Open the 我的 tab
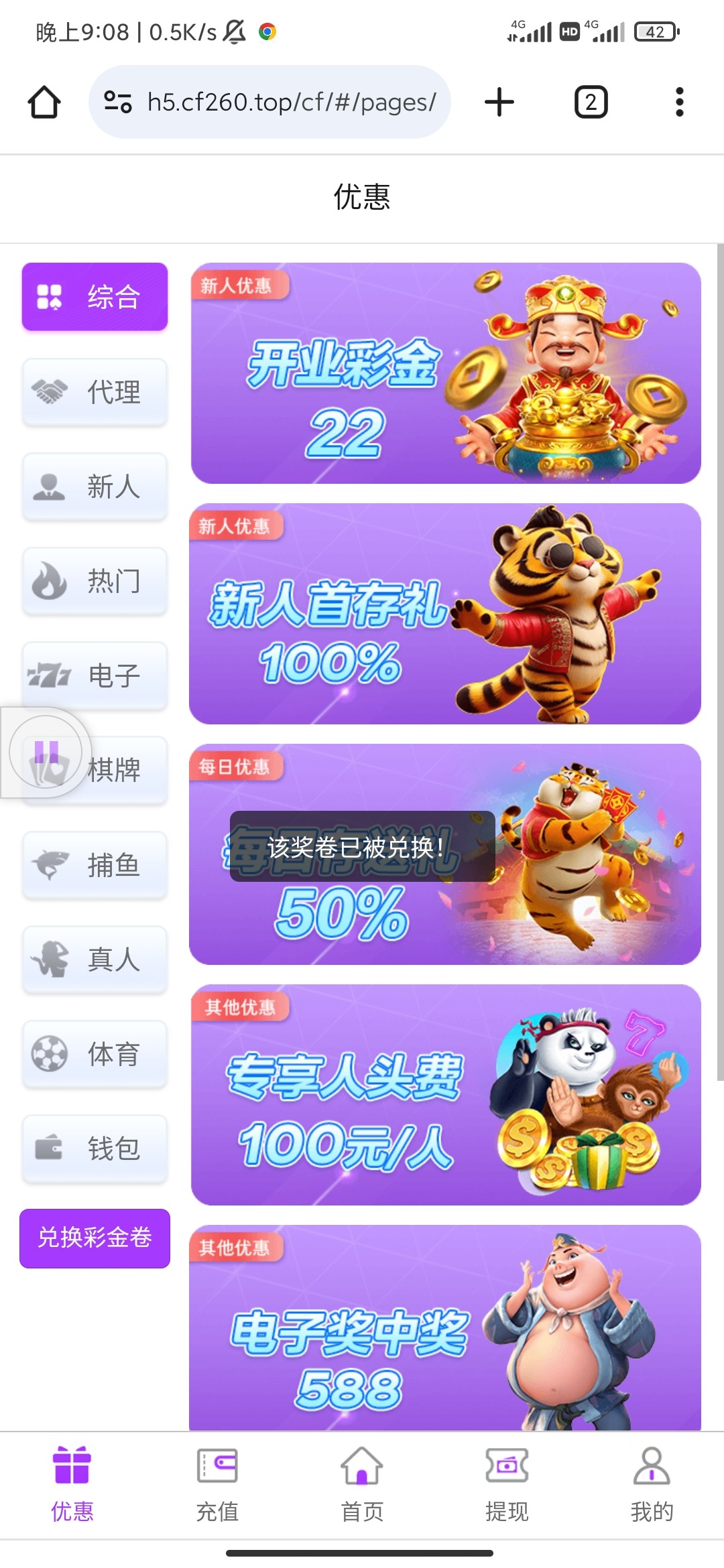 click(x=652, y=1482)
